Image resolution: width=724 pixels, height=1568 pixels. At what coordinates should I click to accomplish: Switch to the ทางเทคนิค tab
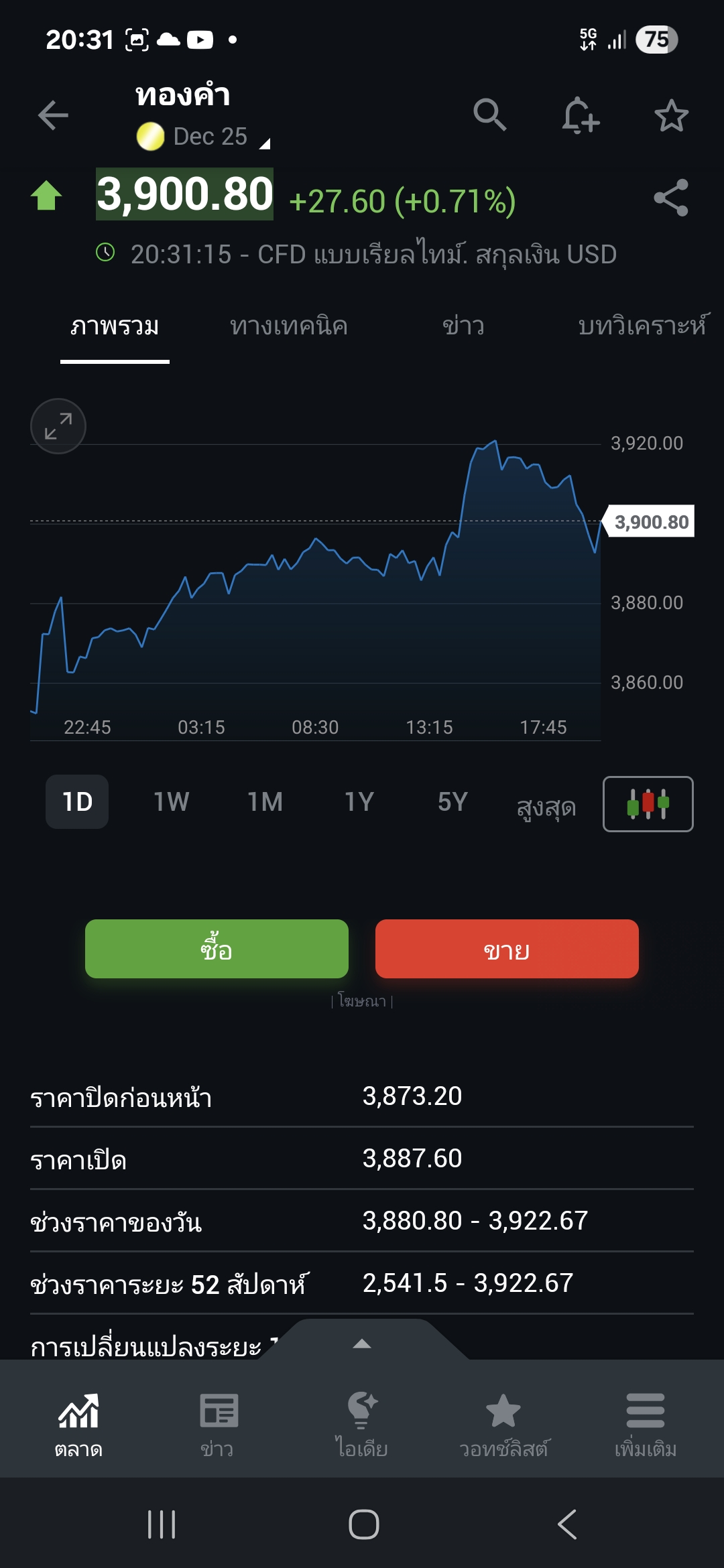pyautogui.click(x=288, y=326)
